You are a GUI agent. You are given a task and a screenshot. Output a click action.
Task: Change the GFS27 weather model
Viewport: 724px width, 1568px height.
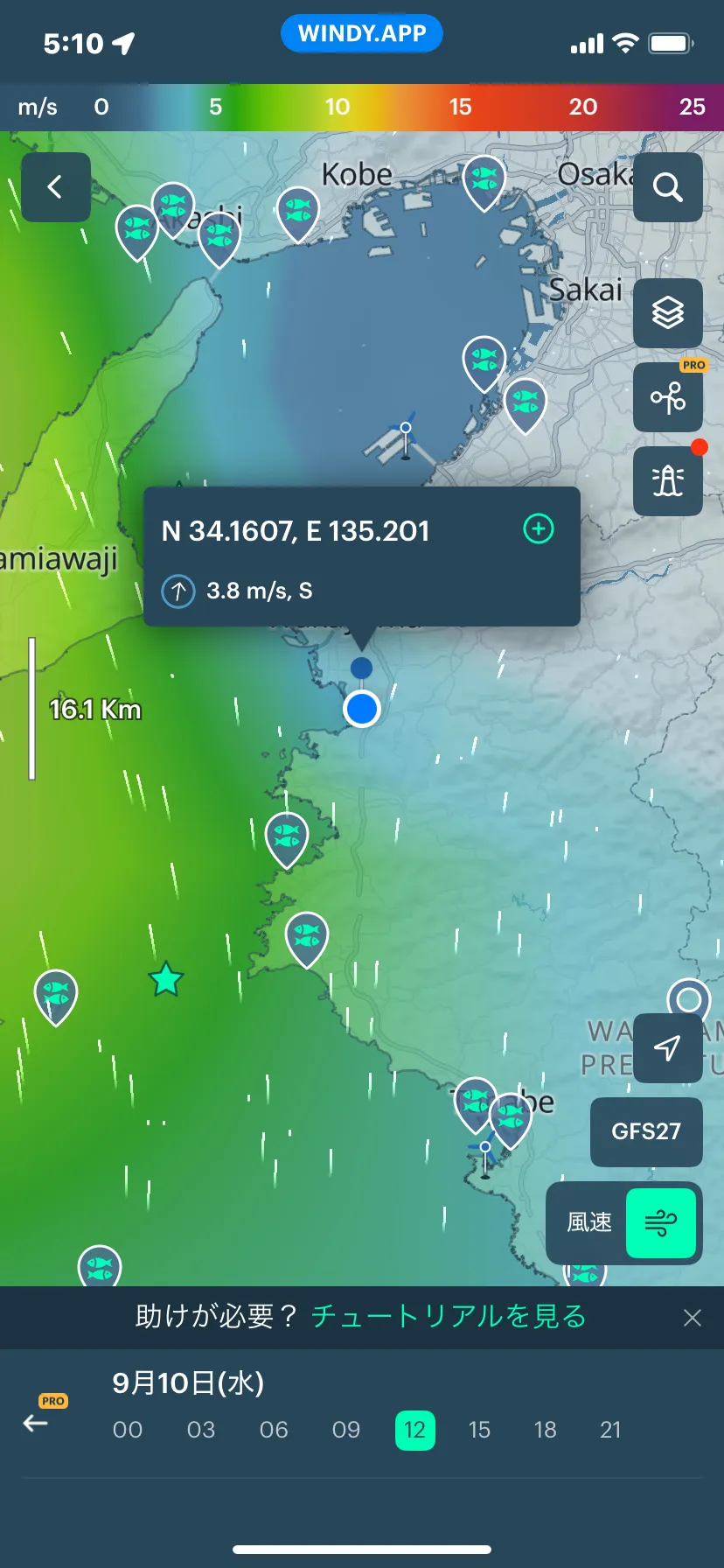click(646, 1131)
